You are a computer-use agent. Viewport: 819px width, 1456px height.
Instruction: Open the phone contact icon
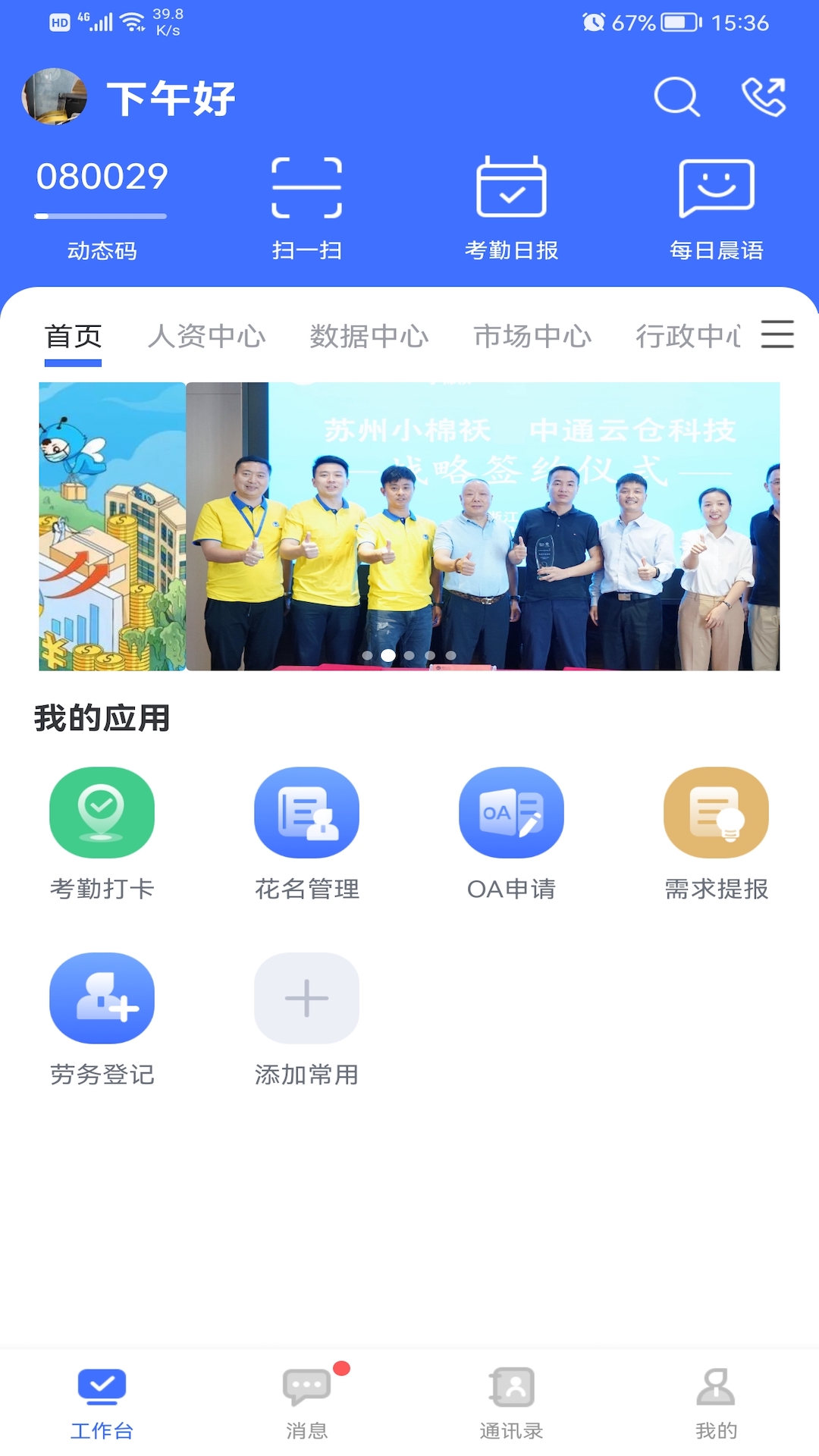764,96
